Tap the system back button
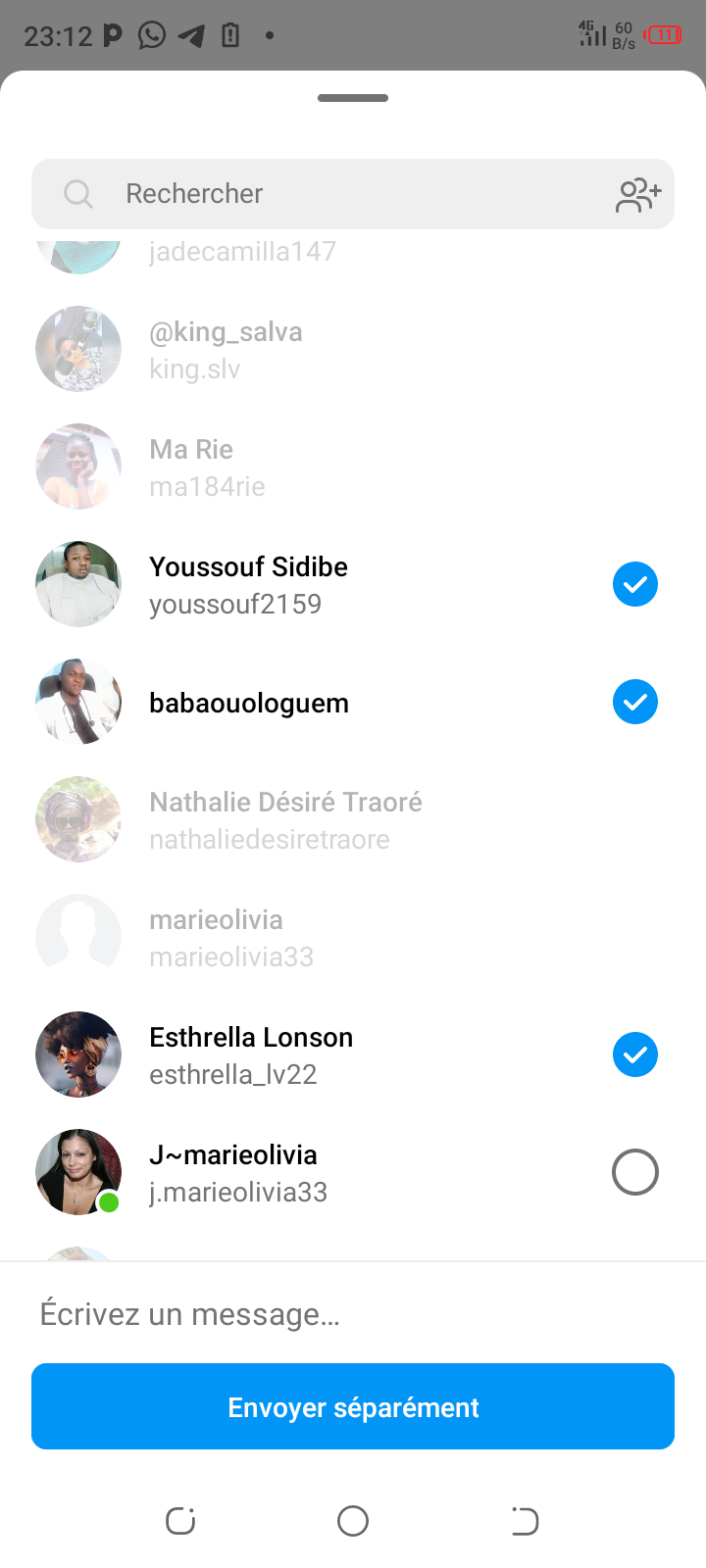This screenshot has width=706, height=1568. [525, 1521]
